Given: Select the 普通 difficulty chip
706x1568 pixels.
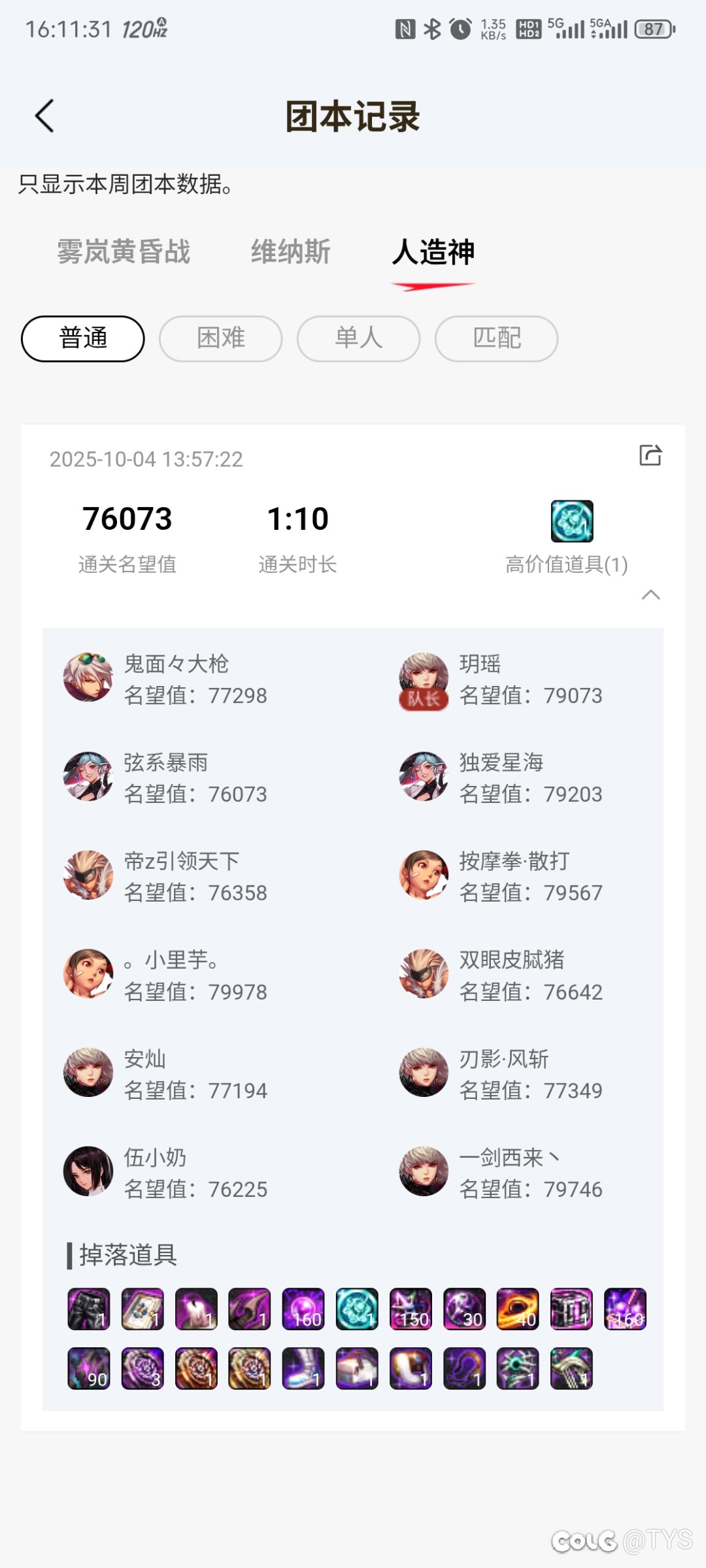Looking at the screenshot, I should [83, 338].
